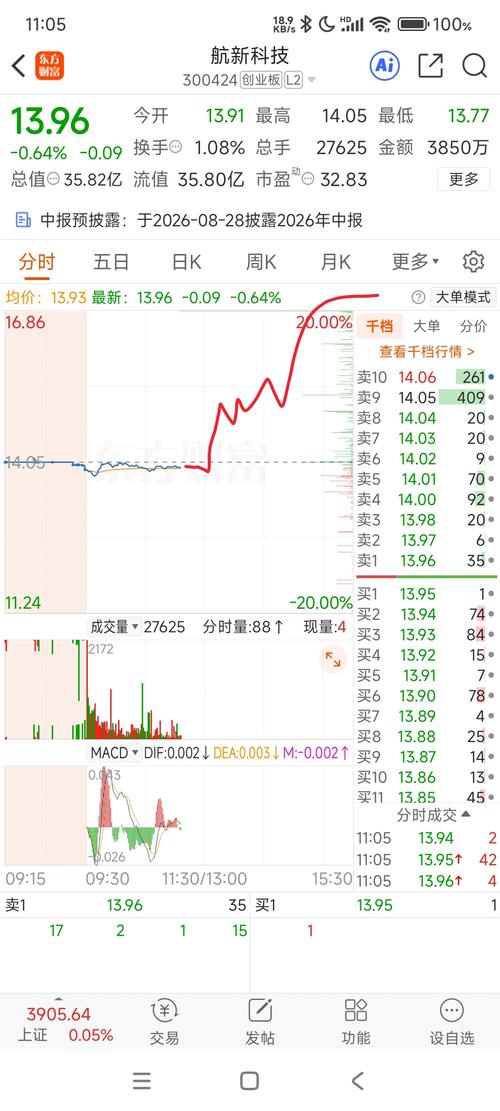Viewport: 500px width, 1111px height.
Task: Open 交易 in the bottom bar
Action: click(164, 1023)
